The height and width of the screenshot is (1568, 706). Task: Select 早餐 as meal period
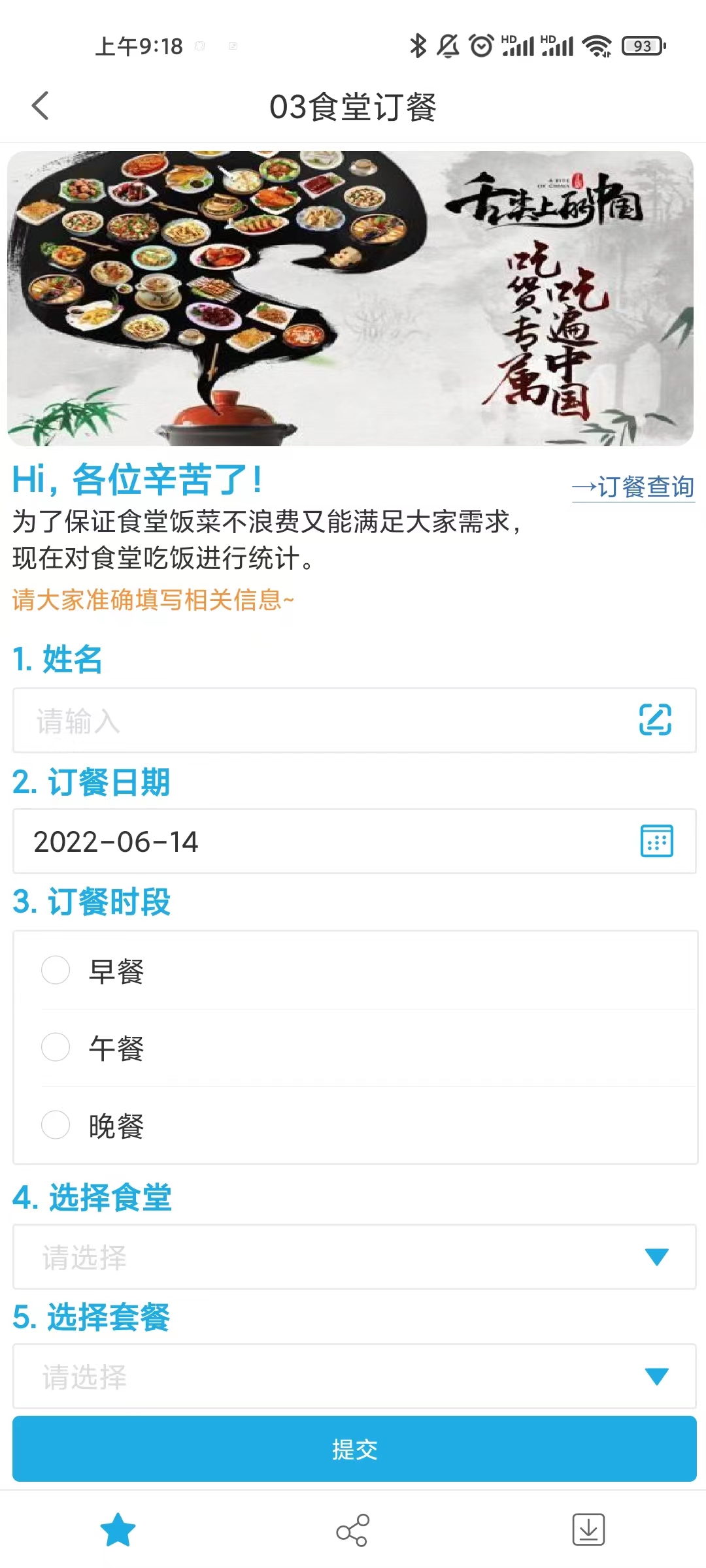(x=56, y=970)
